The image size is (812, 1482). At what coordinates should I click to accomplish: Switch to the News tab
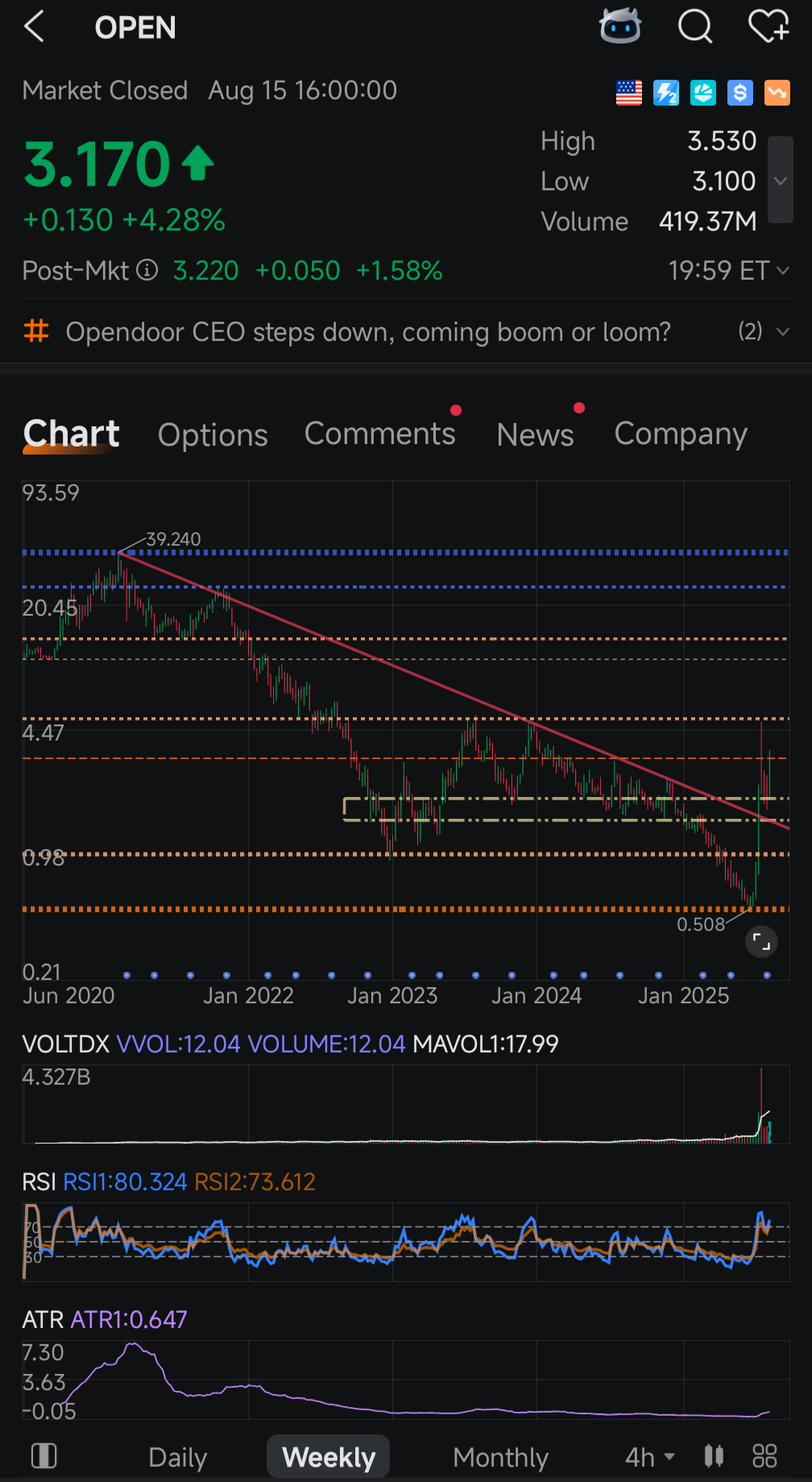pyautogui.click(x=535, y=434)
